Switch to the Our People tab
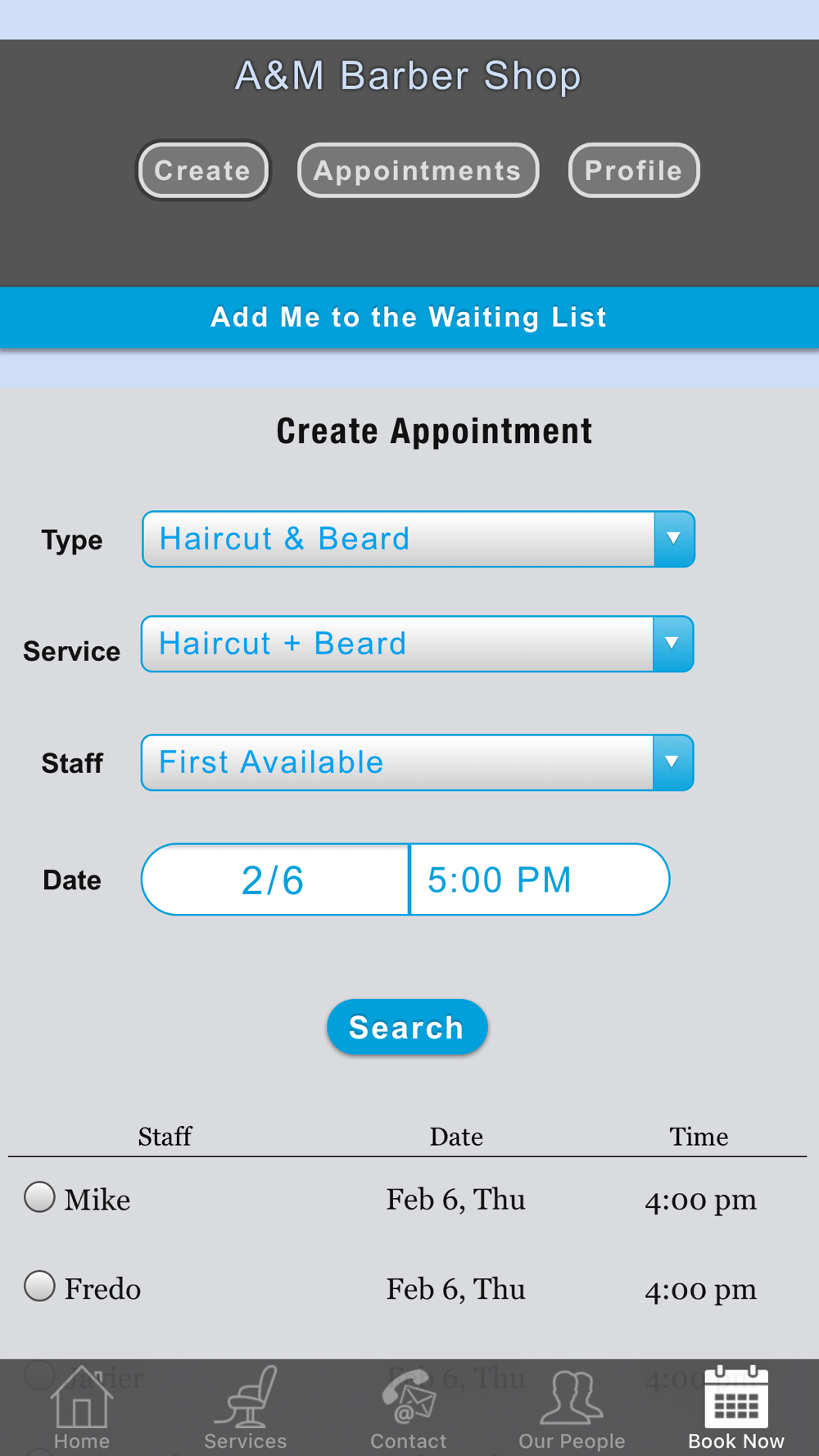Image resolution: width=819 pixels, height=1456 pixels. [x=572, y=1409]
